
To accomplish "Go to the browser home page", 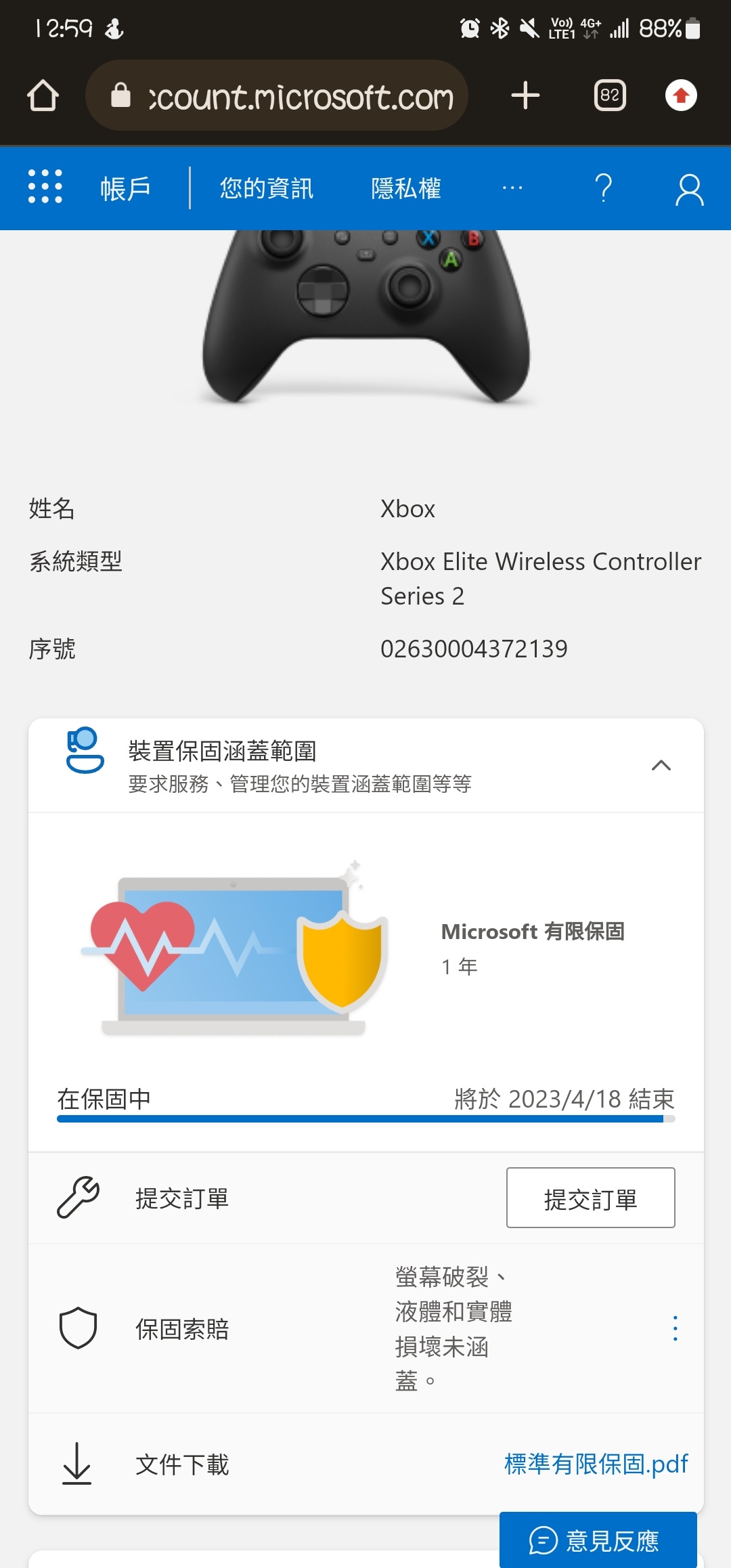I will click(43, 95).
